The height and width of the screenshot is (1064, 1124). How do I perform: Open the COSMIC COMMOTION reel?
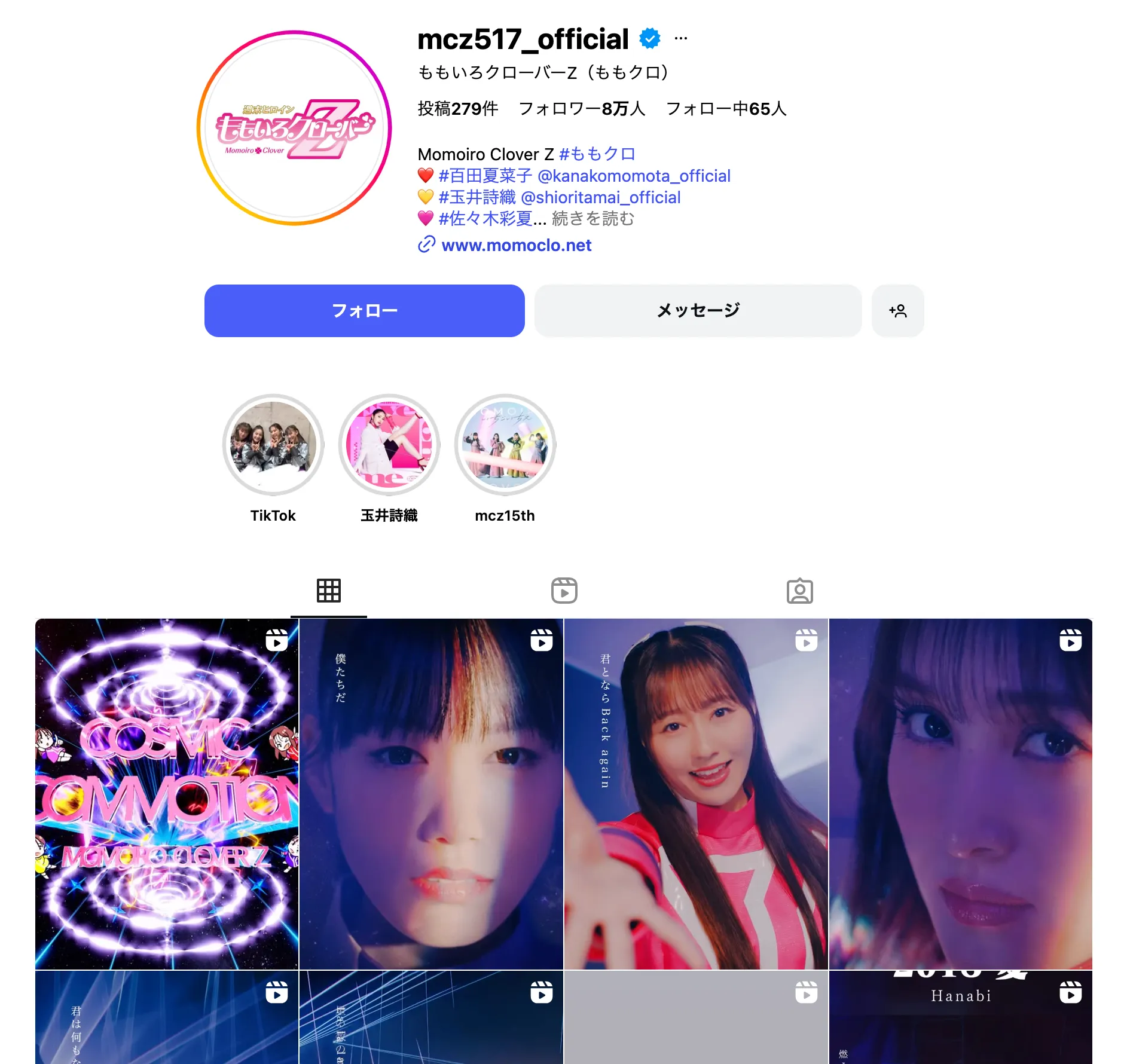(x=167, y=794)
